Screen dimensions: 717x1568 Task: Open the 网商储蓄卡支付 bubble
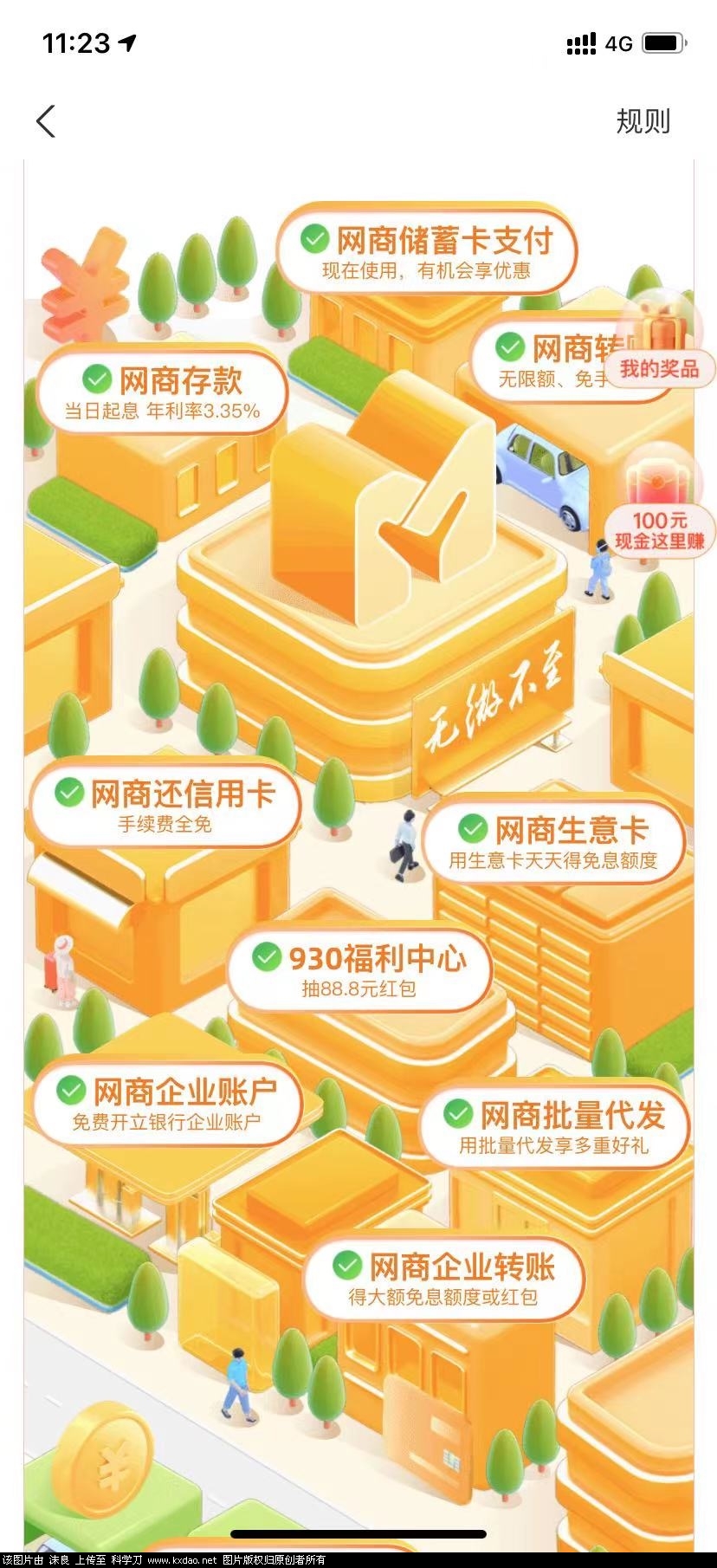pos(426,251)
